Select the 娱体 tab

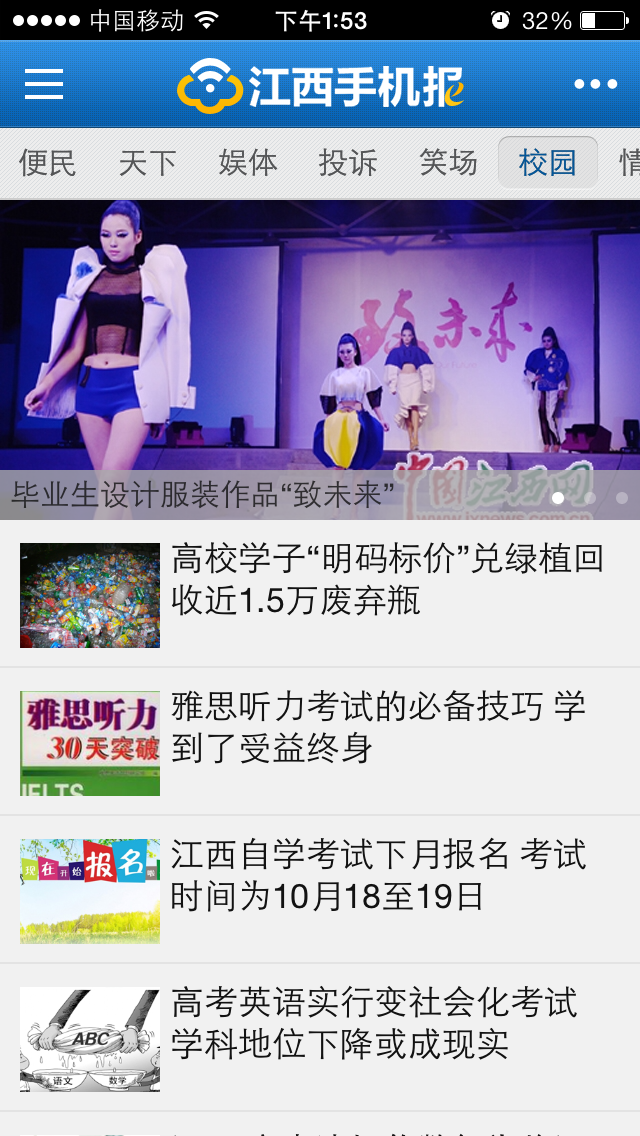[247, 162]
